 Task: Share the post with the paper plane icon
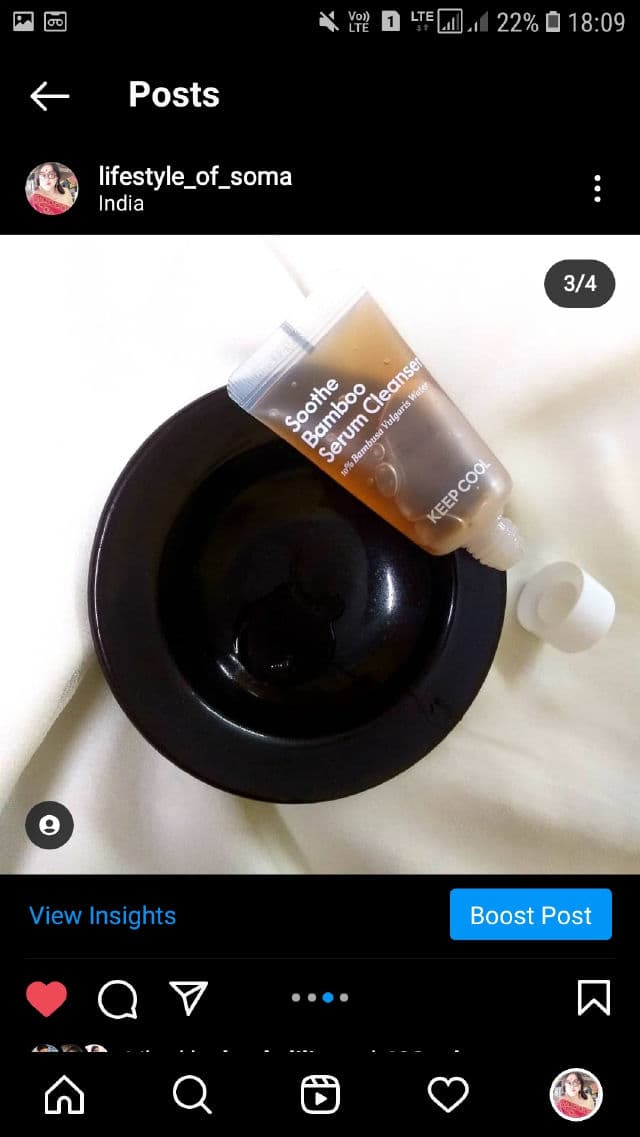(x=188, y=997)
